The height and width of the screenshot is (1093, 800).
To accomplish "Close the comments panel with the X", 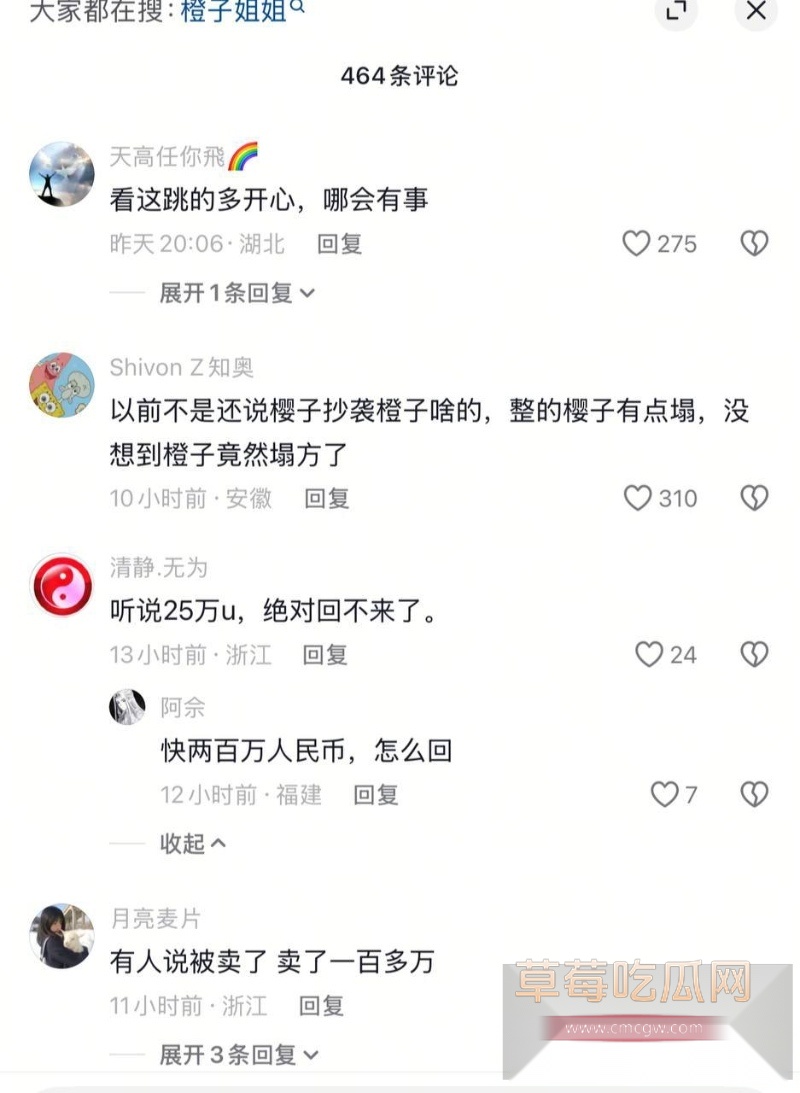I will point(757,13).
